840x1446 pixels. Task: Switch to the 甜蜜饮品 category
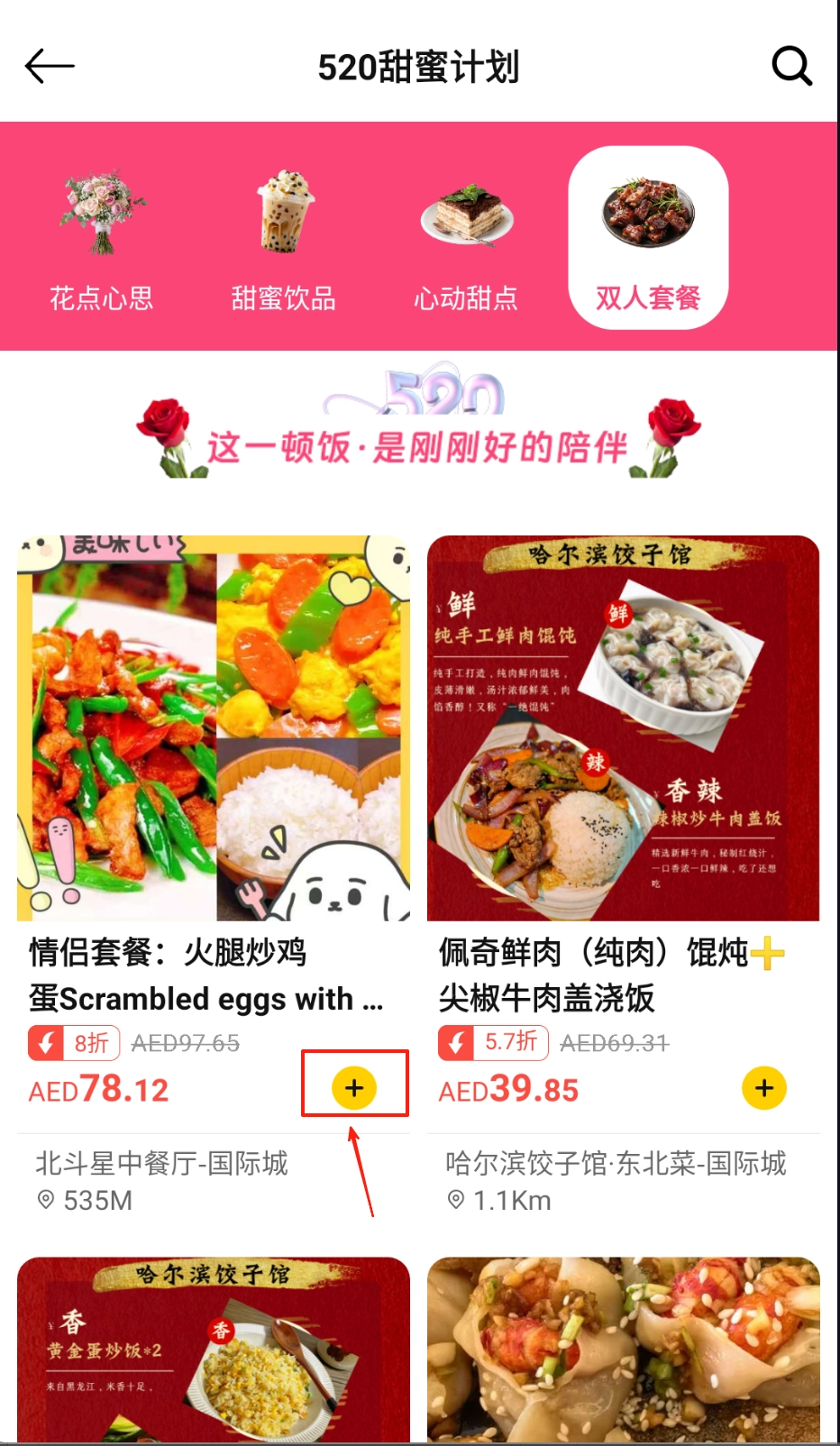(284, 239)
